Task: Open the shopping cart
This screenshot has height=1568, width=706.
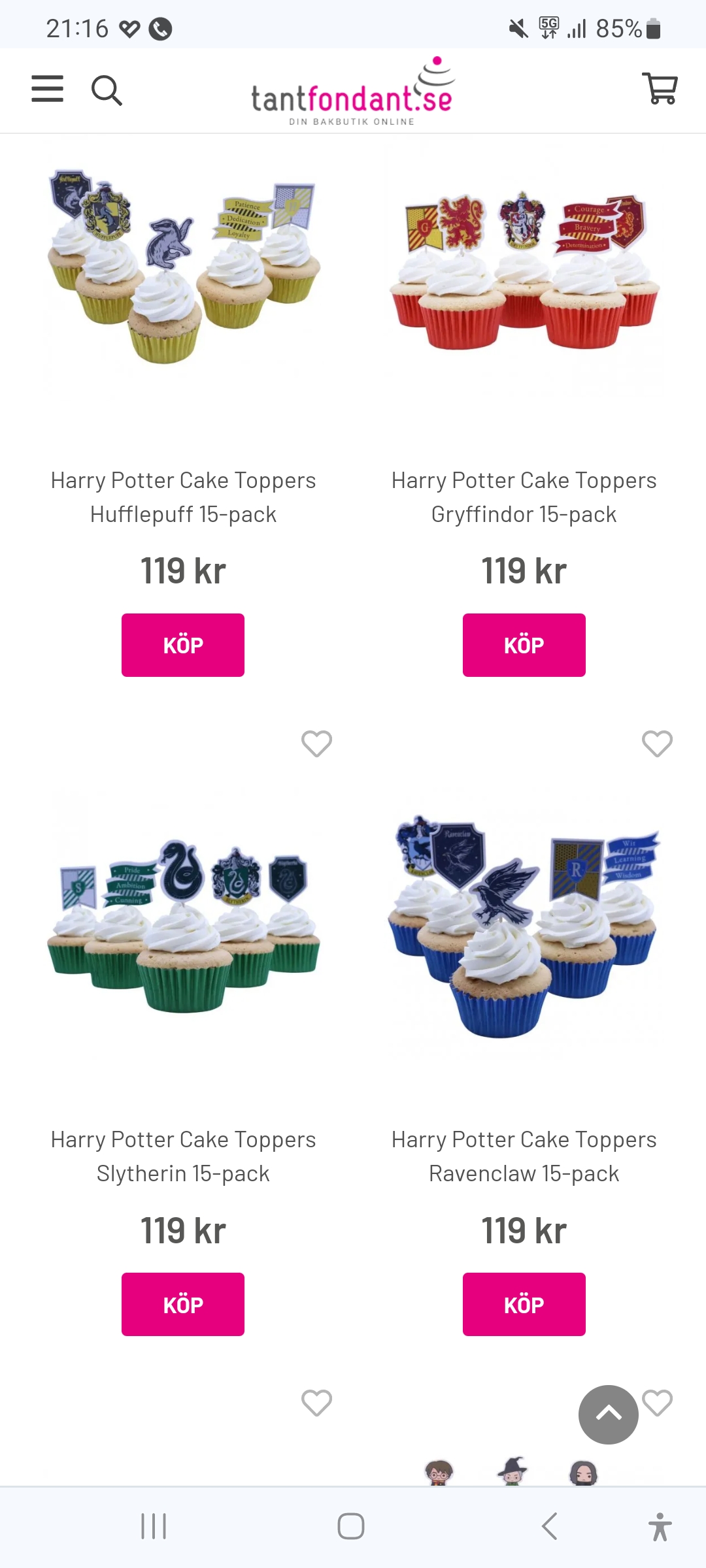Action: [660, 89]
